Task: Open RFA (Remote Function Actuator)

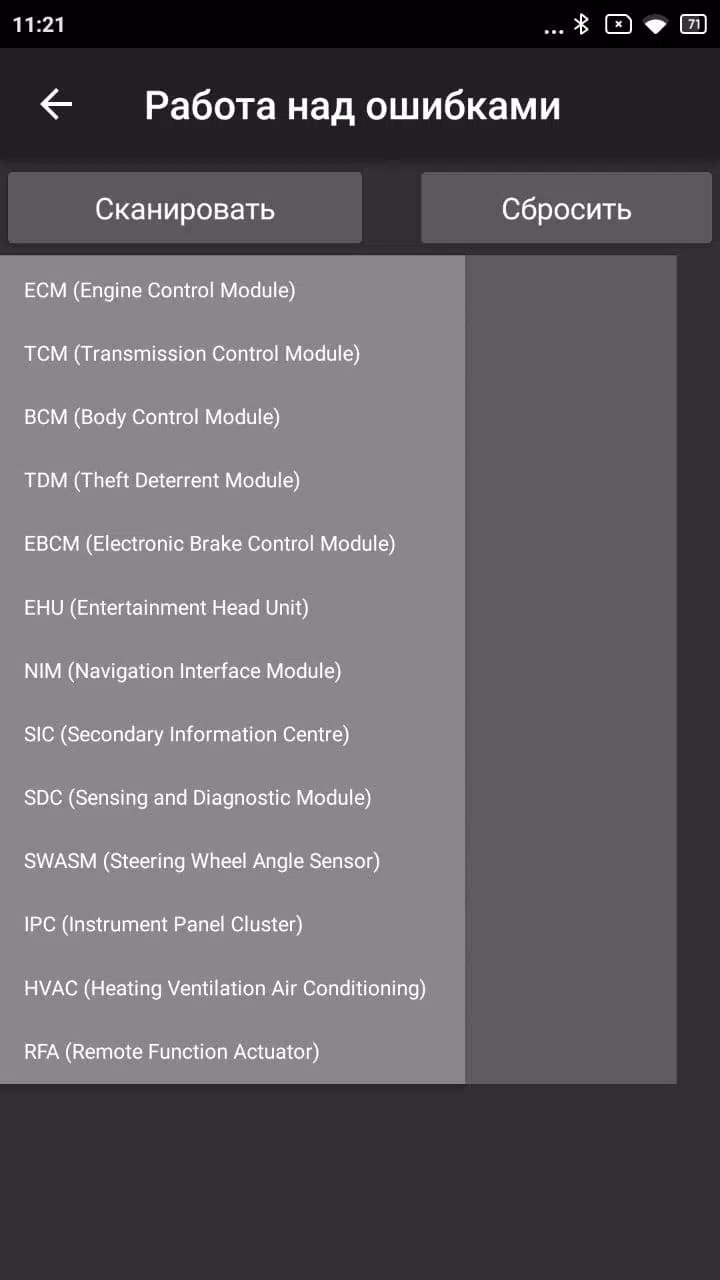Action: pyautogui.click(x=172, y=1051)
